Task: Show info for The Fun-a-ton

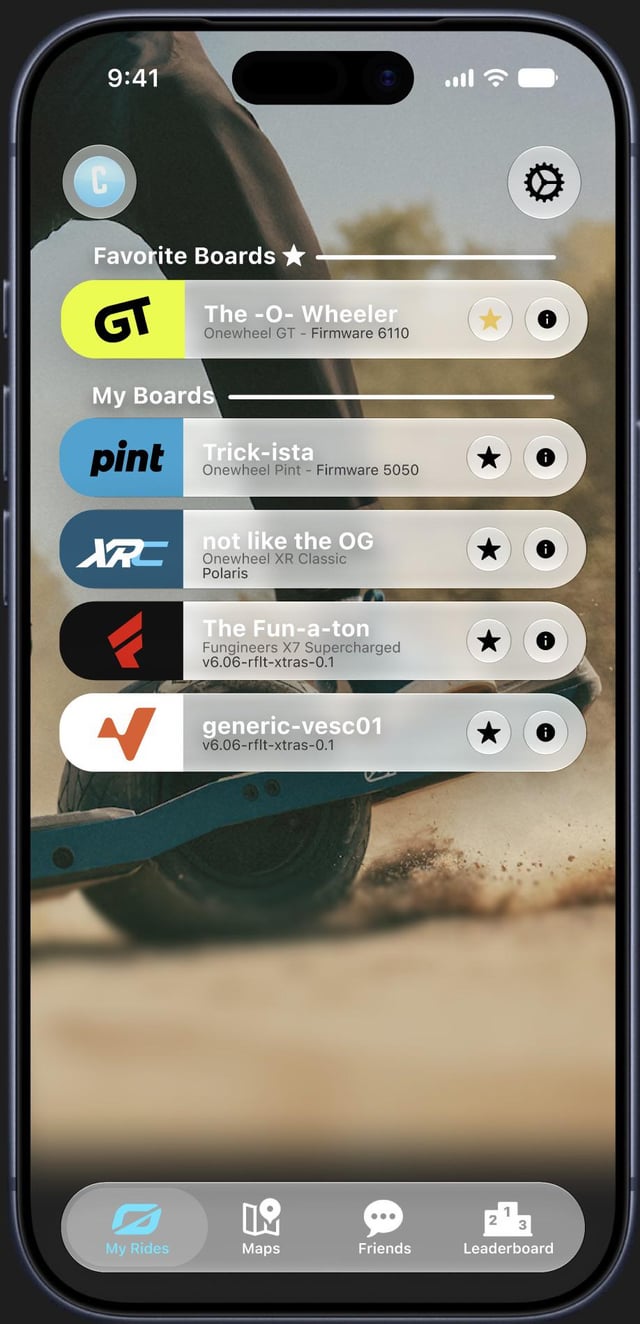Action: tap(546, 641)
